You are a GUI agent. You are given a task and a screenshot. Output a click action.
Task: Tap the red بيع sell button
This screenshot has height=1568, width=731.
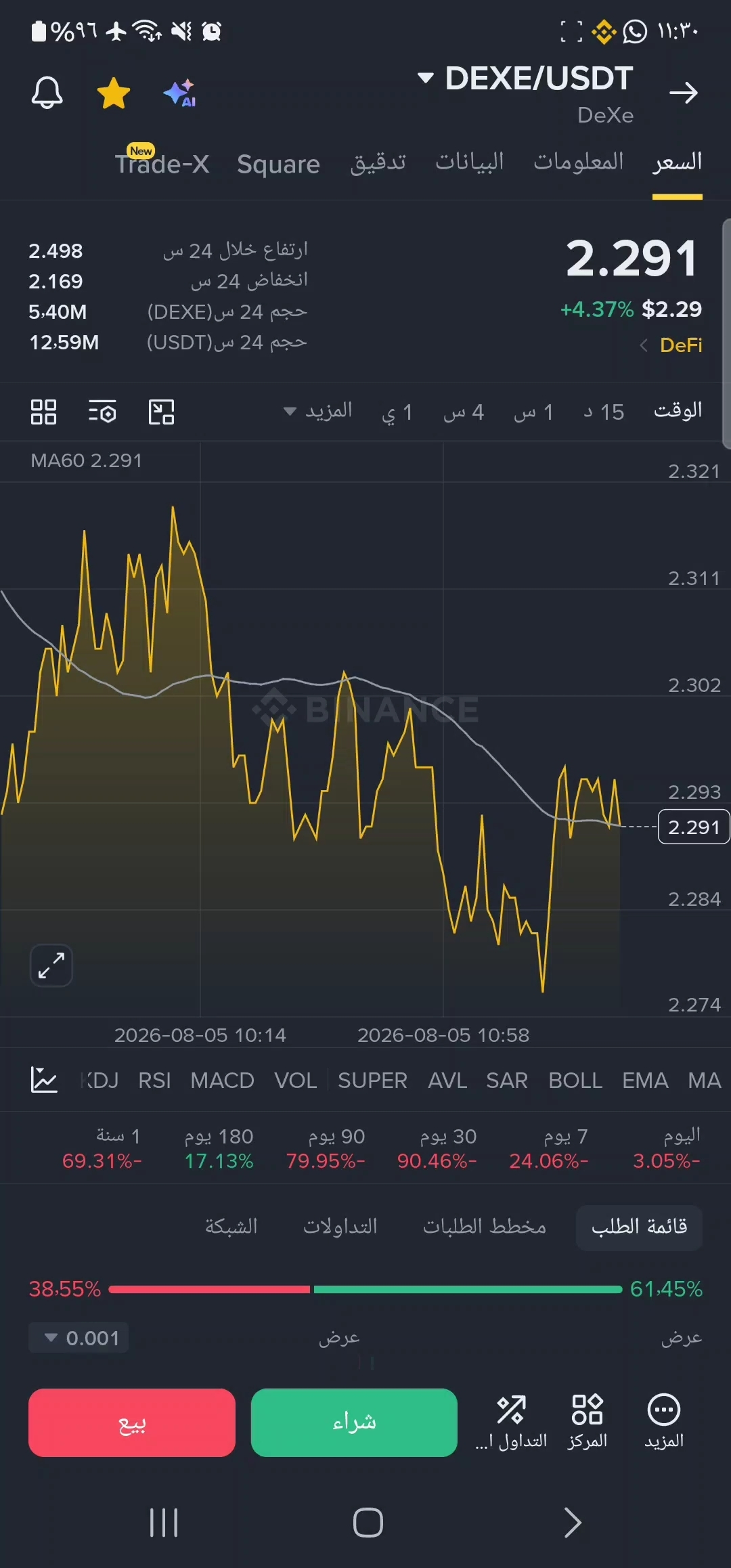pyautogui.click(x=132, y=1422)
